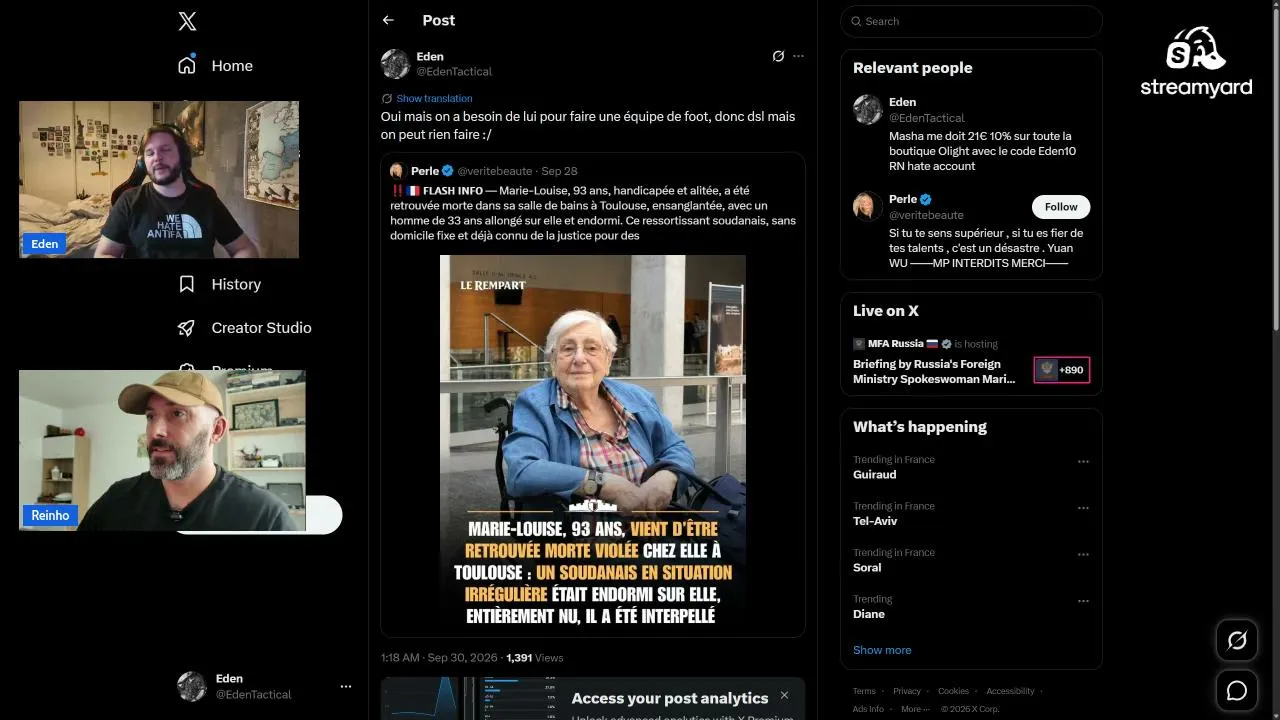Open options for the Soral trend

point(1083,554)
